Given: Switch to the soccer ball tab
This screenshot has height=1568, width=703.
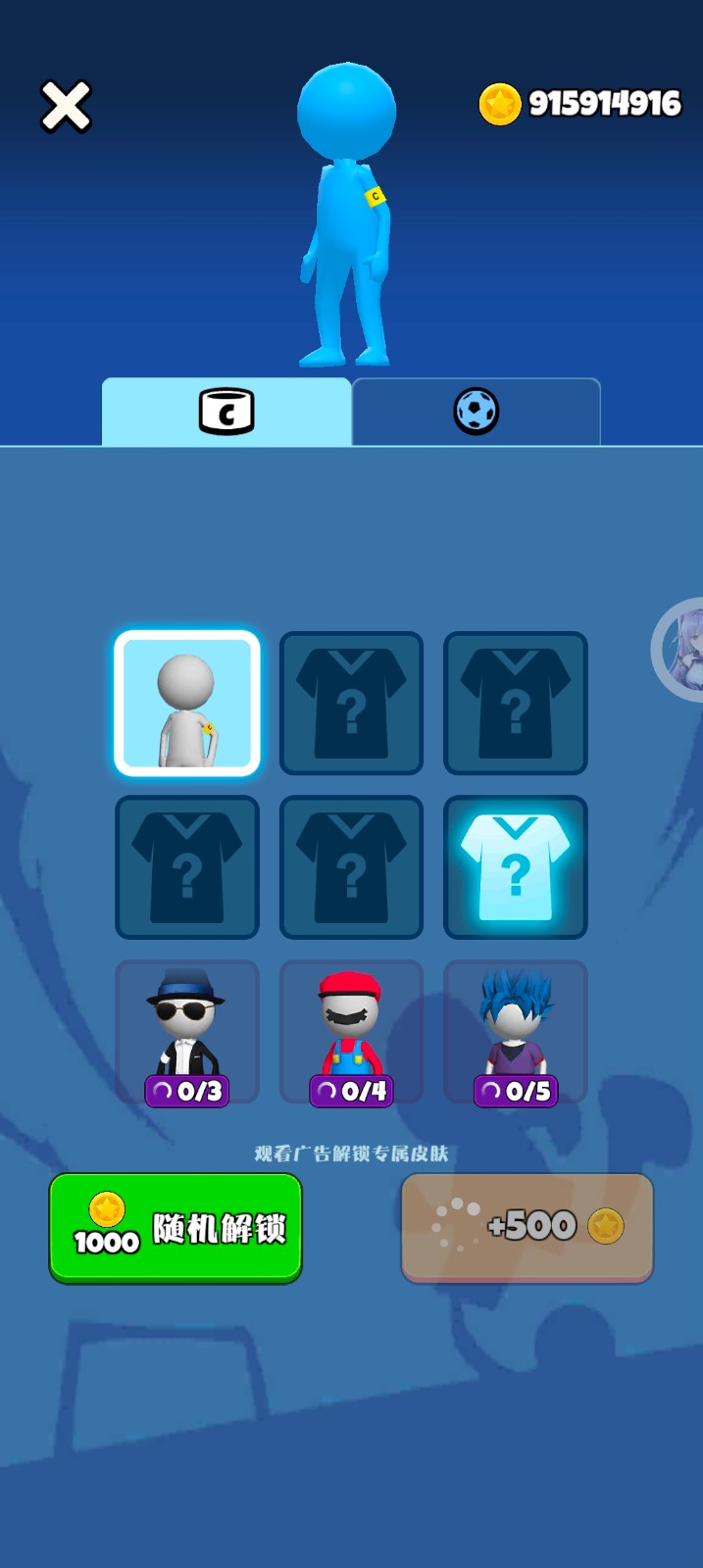Looking at the screenshot, I should (x=477, y=412).
